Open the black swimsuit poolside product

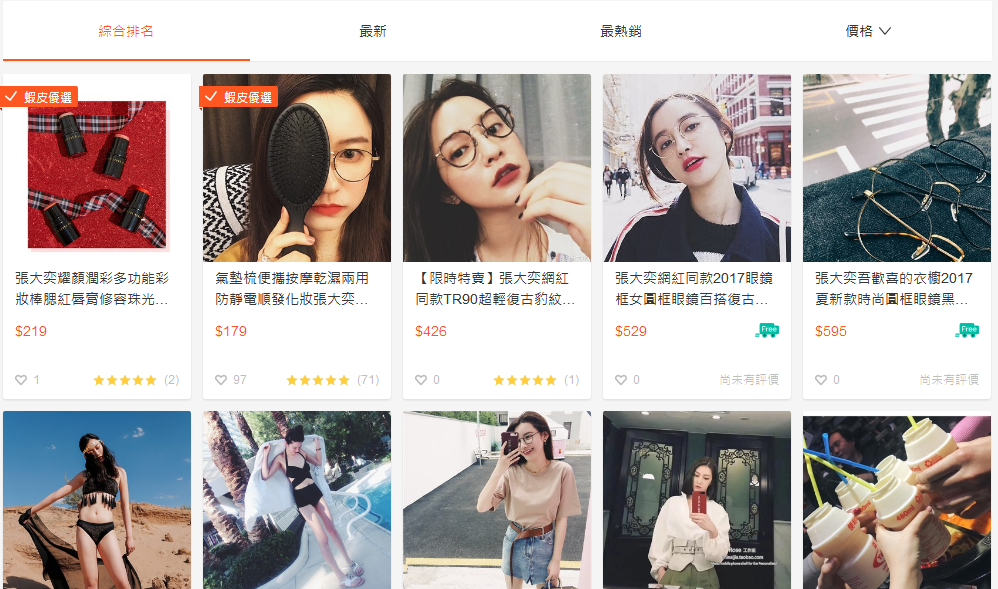pyautogui.click(x=297, y=500)
